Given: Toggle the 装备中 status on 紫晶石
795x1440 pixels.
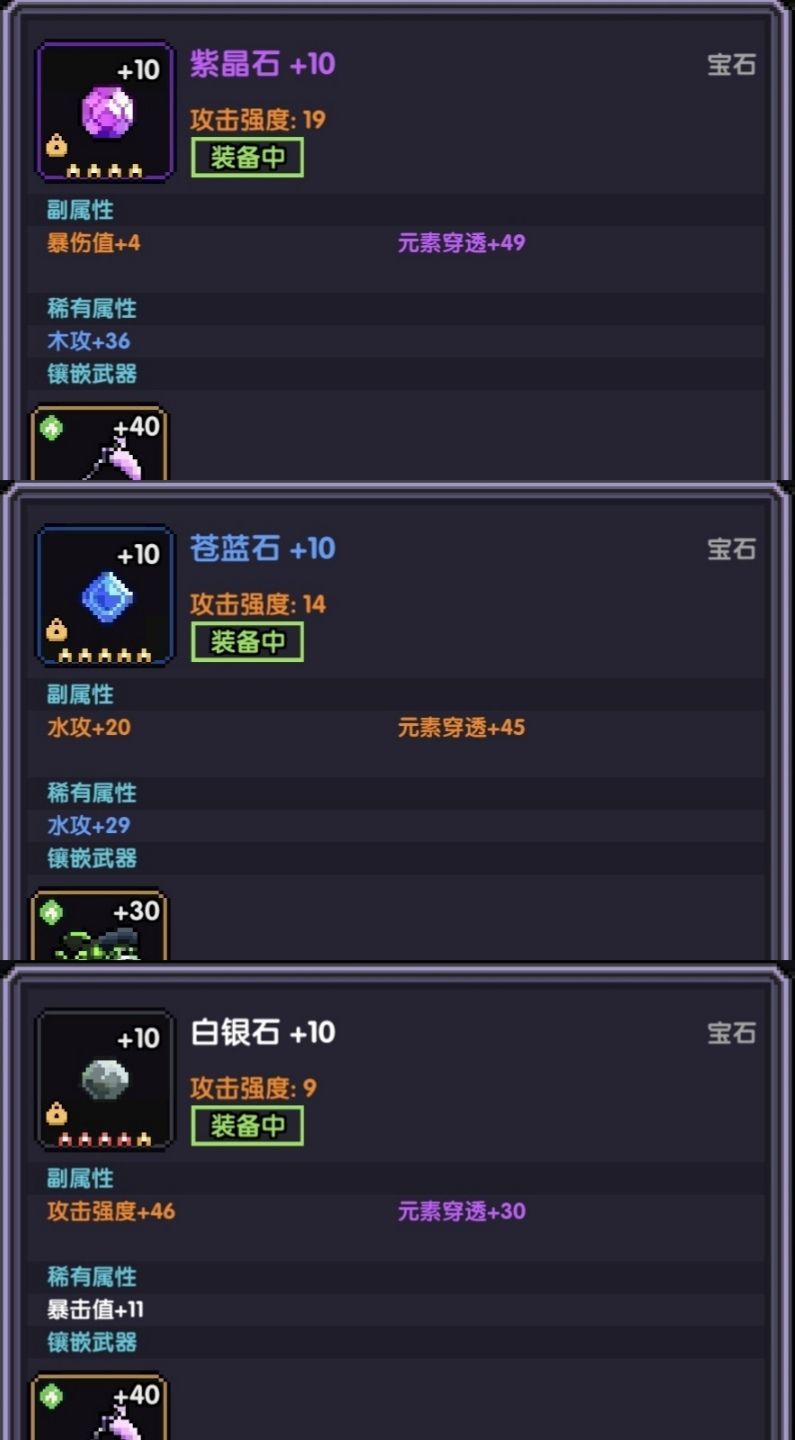Looking at the screenshot, I should 247,156.
